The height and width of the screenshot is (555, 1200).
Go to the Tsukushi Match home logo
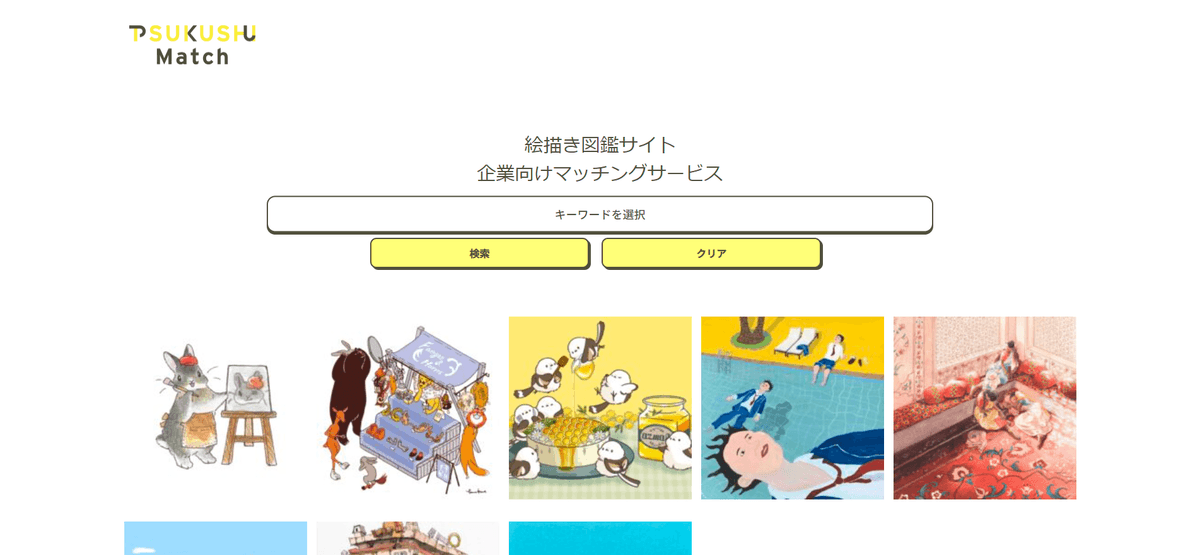point(192,45)
